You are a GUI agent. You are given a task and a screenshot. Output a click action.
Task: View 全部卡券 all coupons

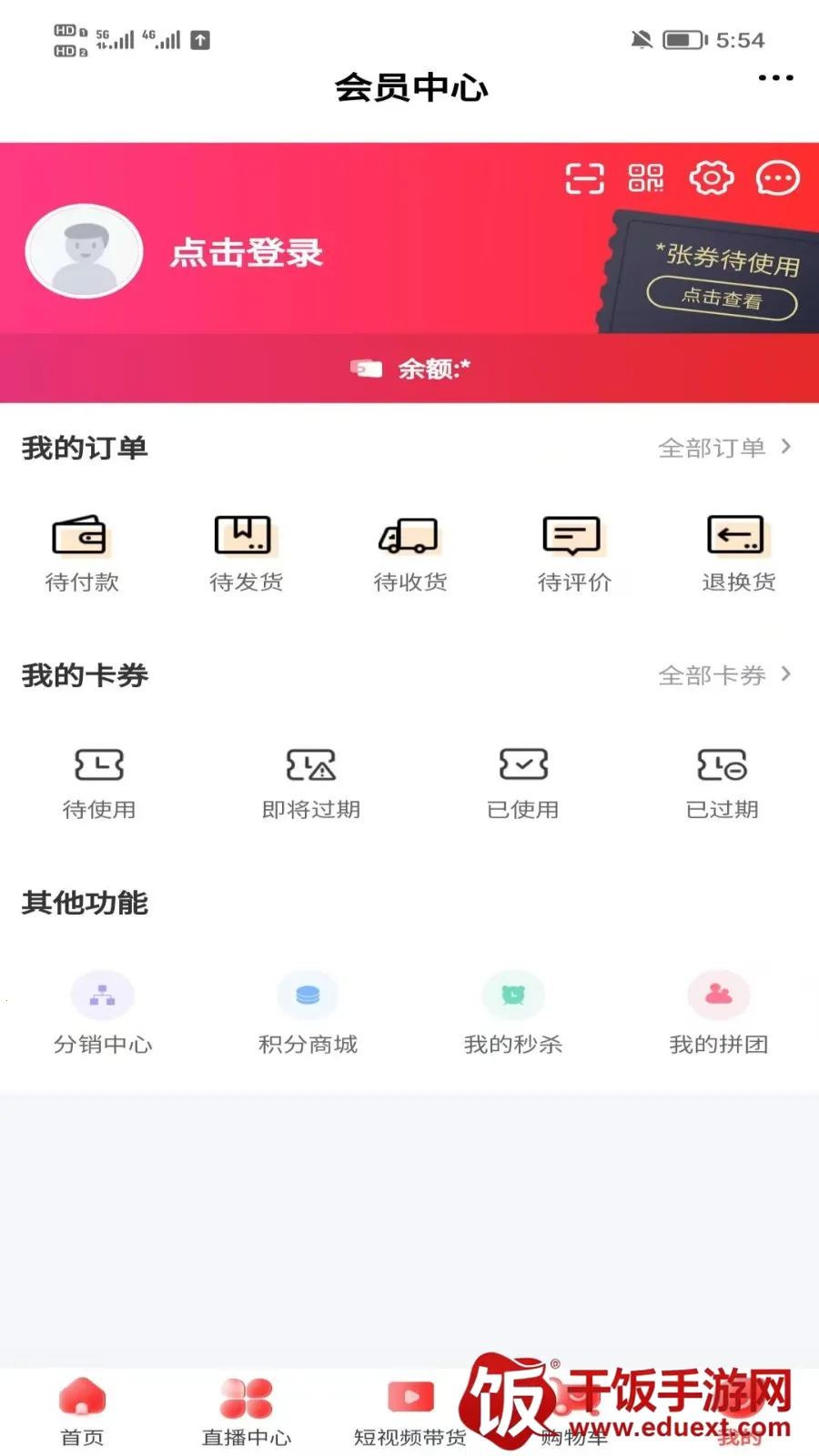[x=724, y=675]
